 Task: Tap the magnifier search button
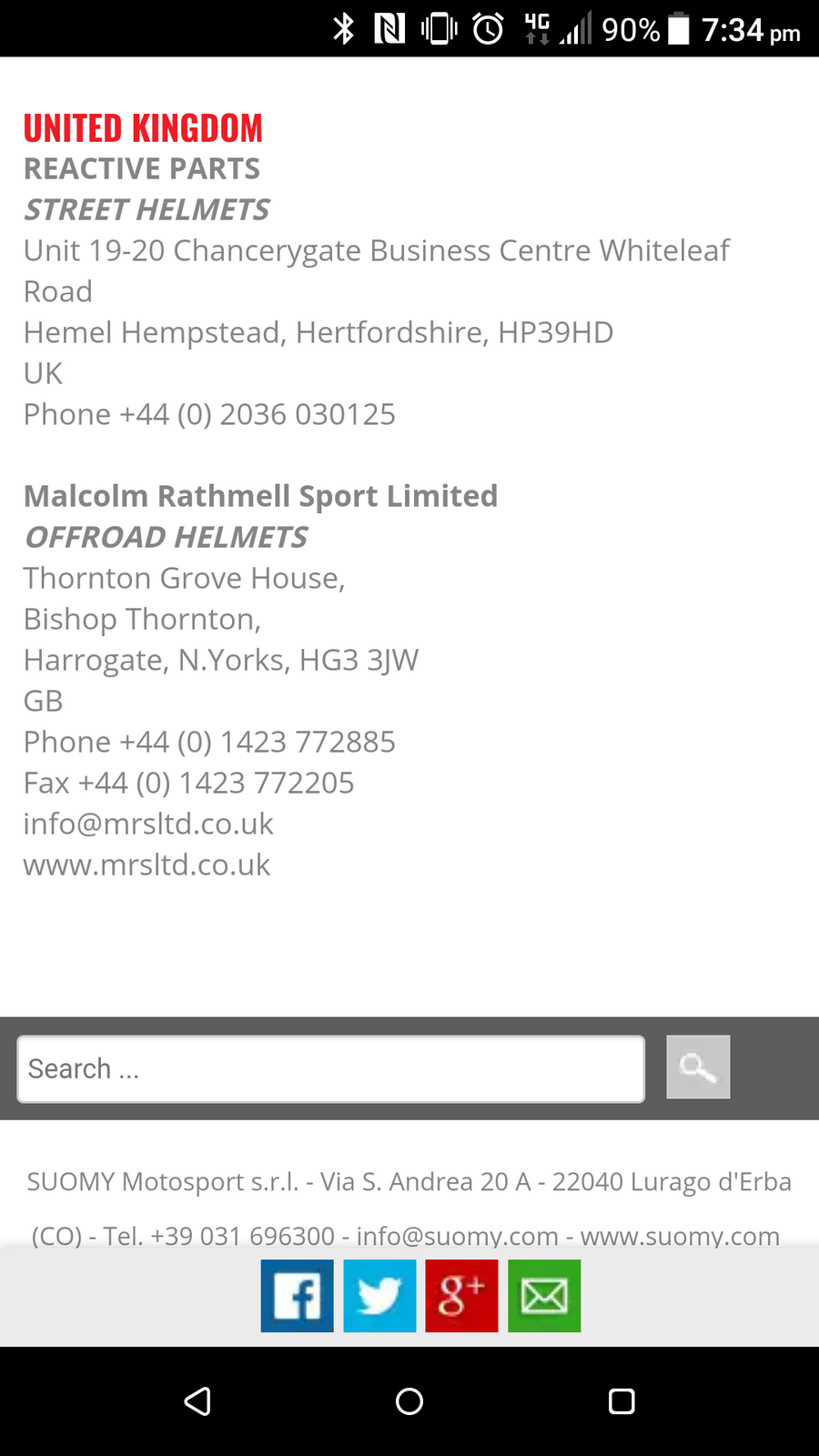[698, 1067]
